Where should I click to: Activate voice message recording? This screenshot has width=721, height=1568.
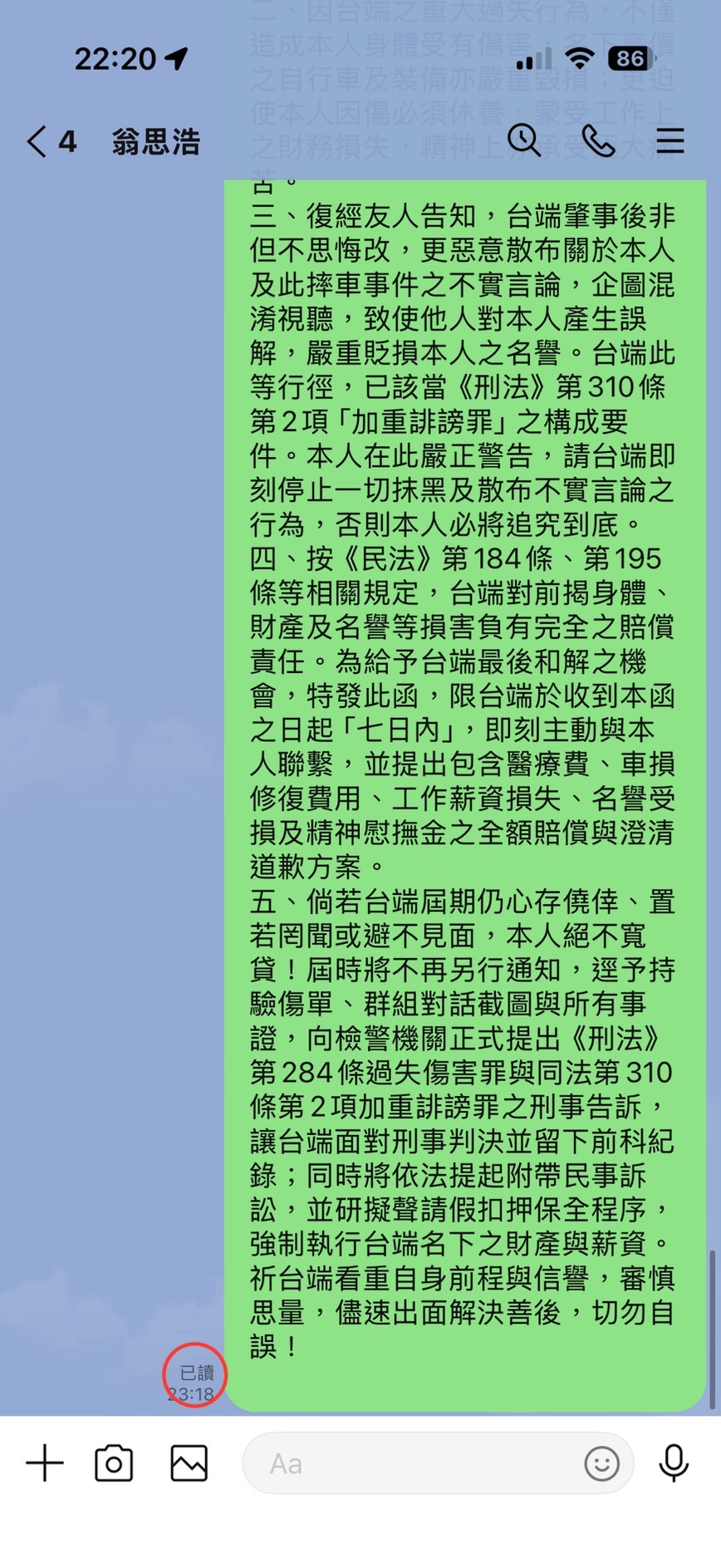tap(674, 1462)
